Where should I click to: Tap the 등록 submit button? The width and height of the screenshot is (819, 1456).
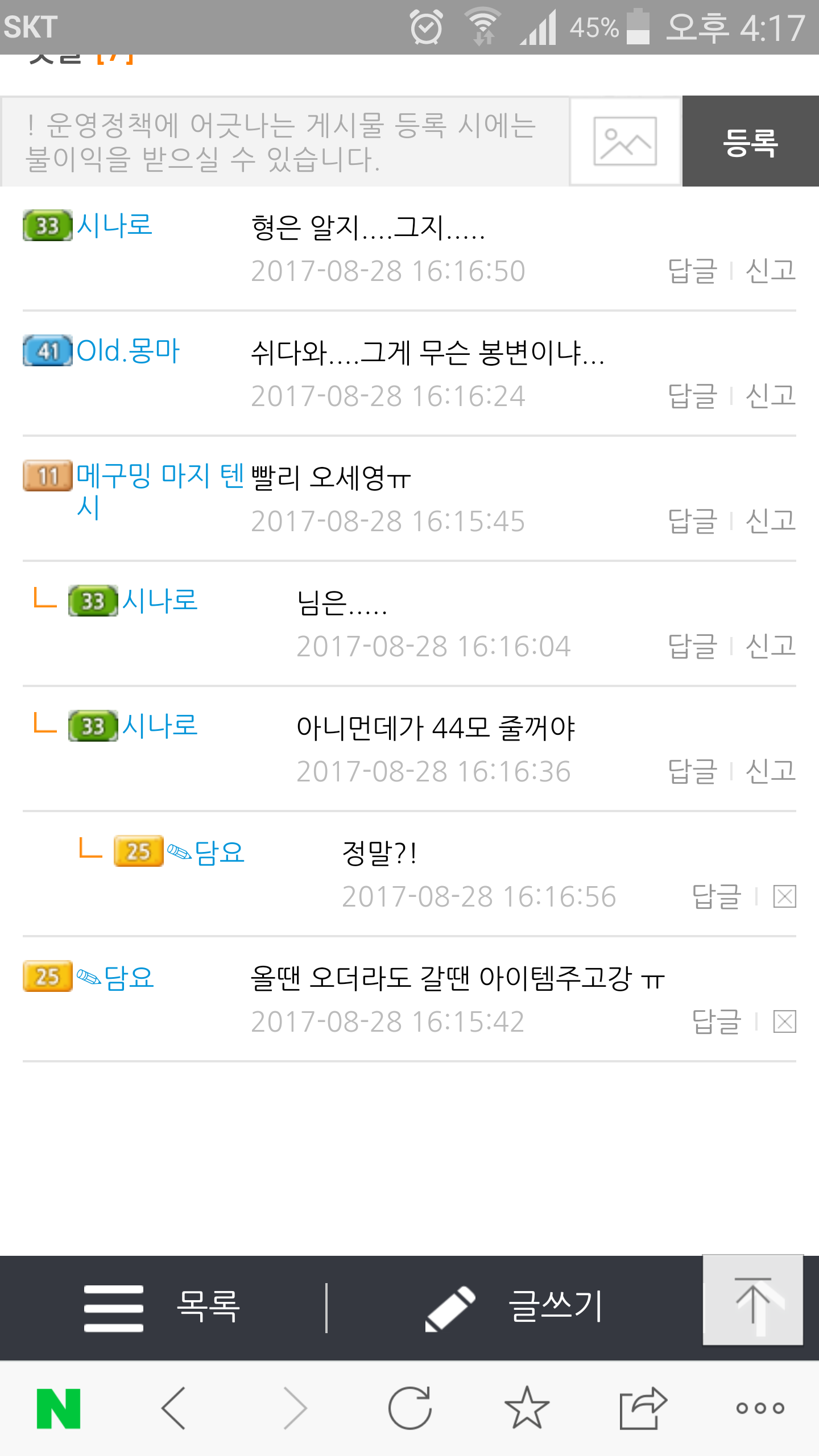click(x=750, y=141)
